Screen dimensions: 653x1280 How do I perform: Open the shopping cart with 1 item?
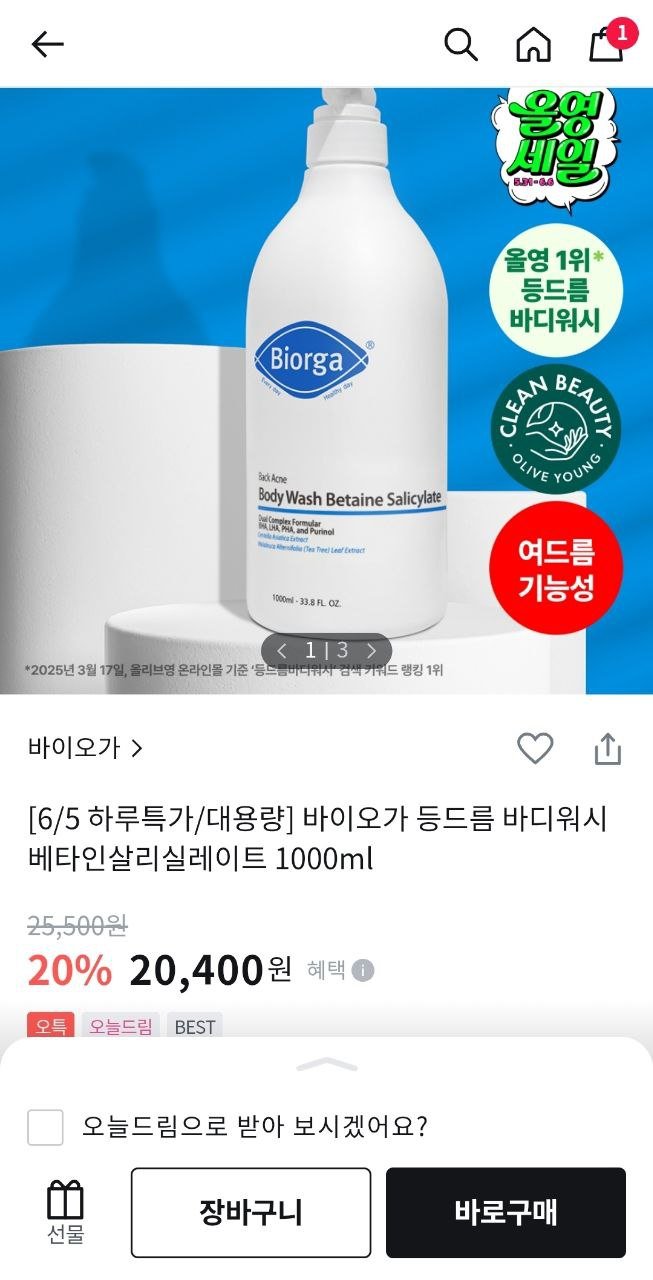point(606,44)
